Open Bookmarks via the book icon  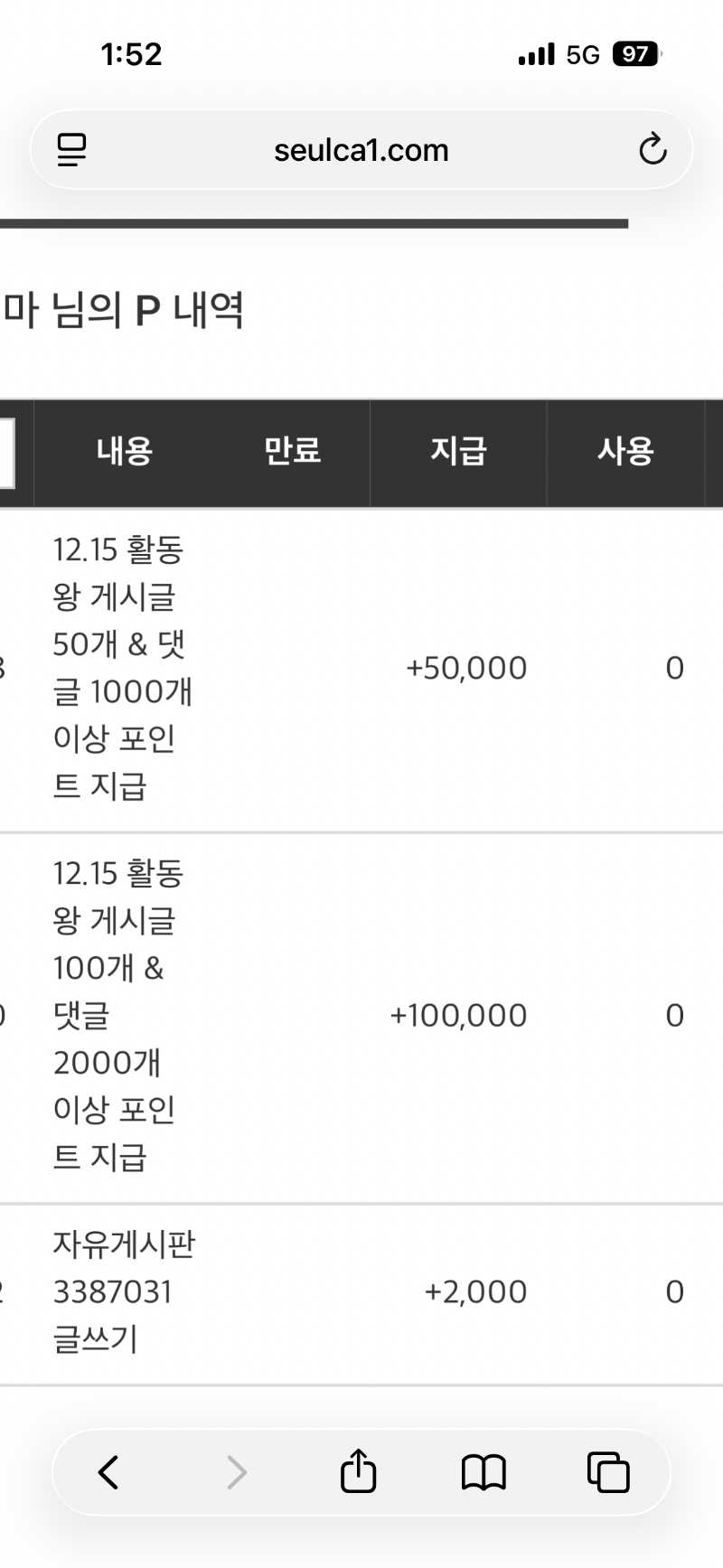pos(484,1471)
